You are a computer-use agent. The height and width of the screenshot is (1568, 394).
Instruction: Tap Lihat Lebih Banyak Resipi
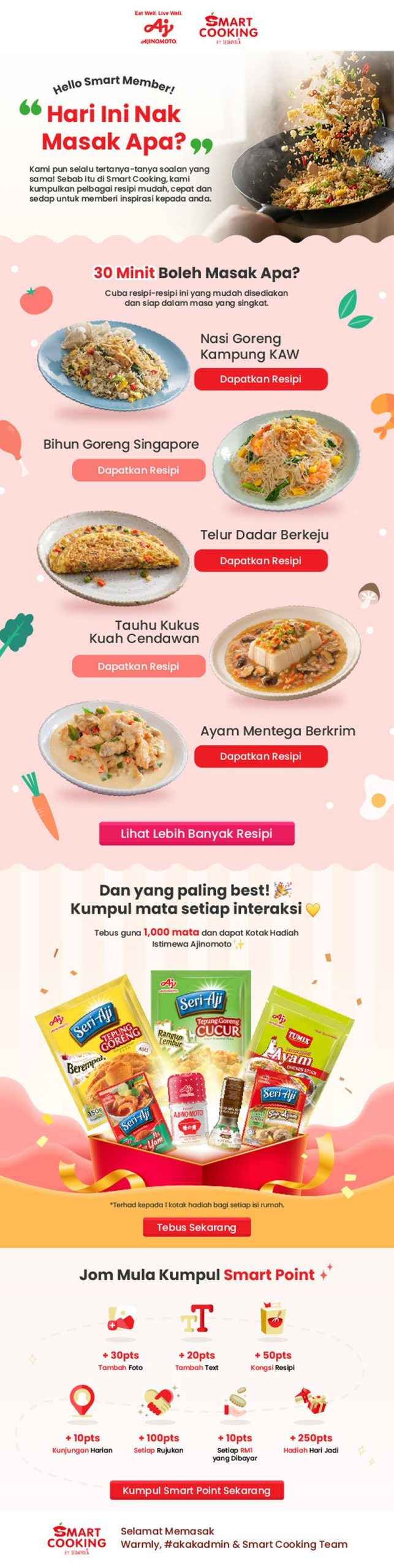pyautogui.click(x=197, y=833)
